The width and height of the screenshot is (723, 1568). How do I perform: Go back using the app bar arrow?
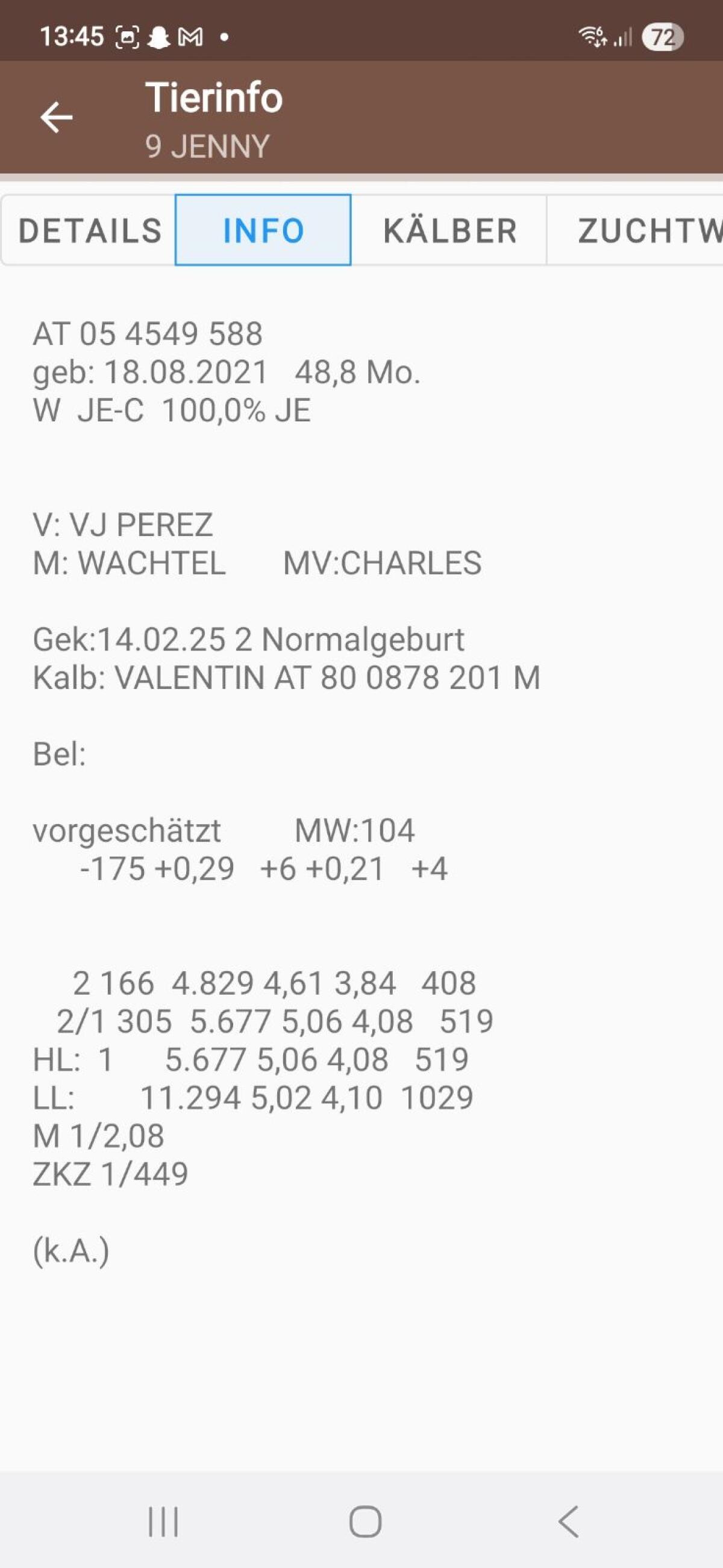[x=57, y=117]
